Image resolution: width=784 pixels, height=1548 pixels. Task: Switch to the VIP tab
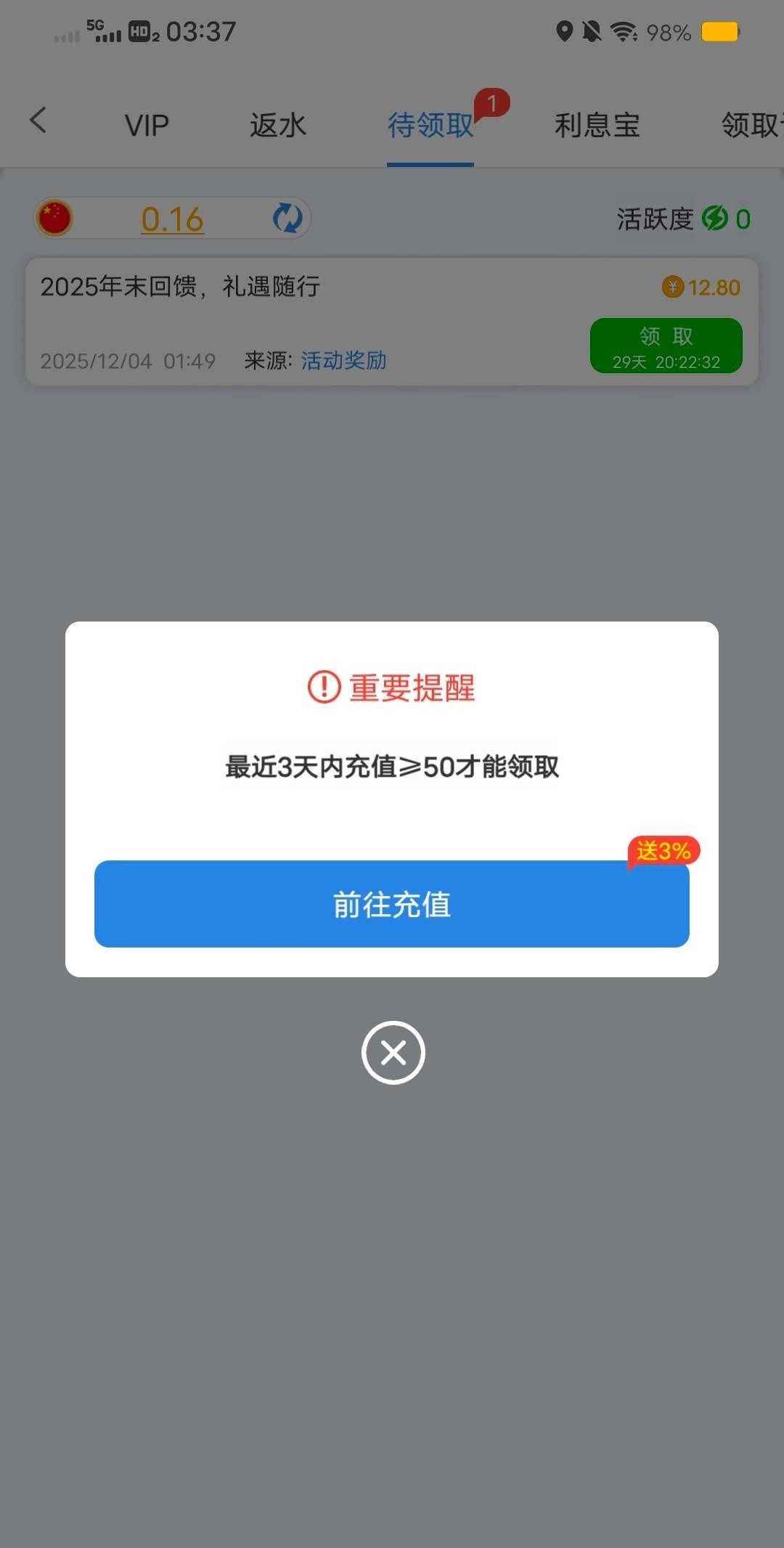[x=147, y=126]
